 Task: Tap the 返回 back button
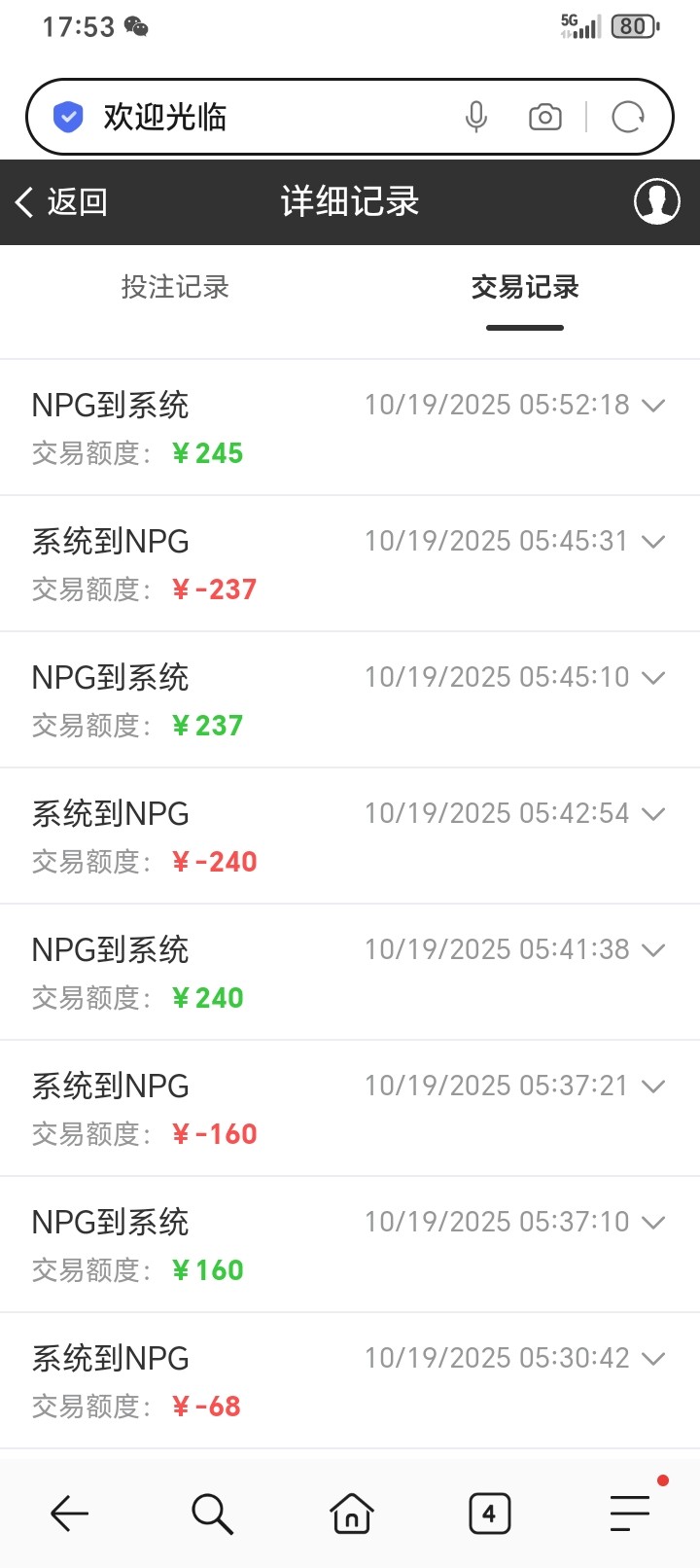[61, 202]
